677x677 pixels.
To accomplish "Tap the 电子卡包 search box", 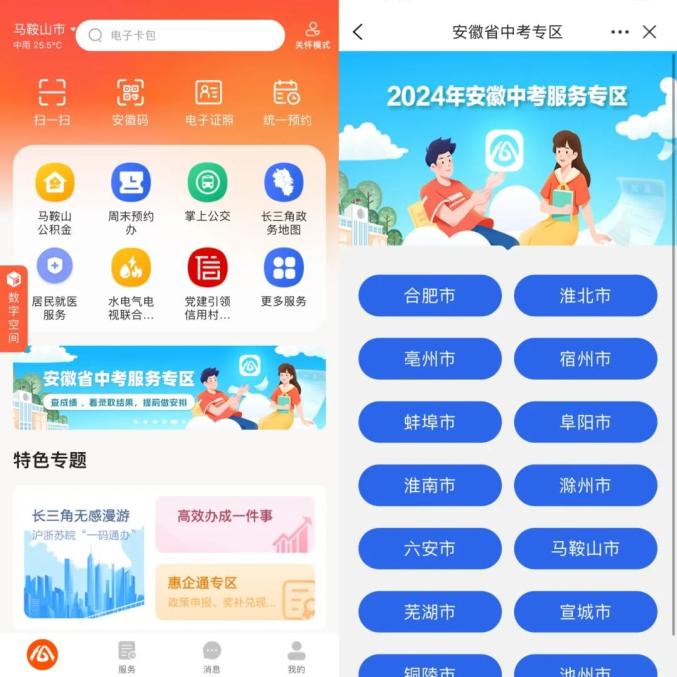I will [x=180, y=35].
